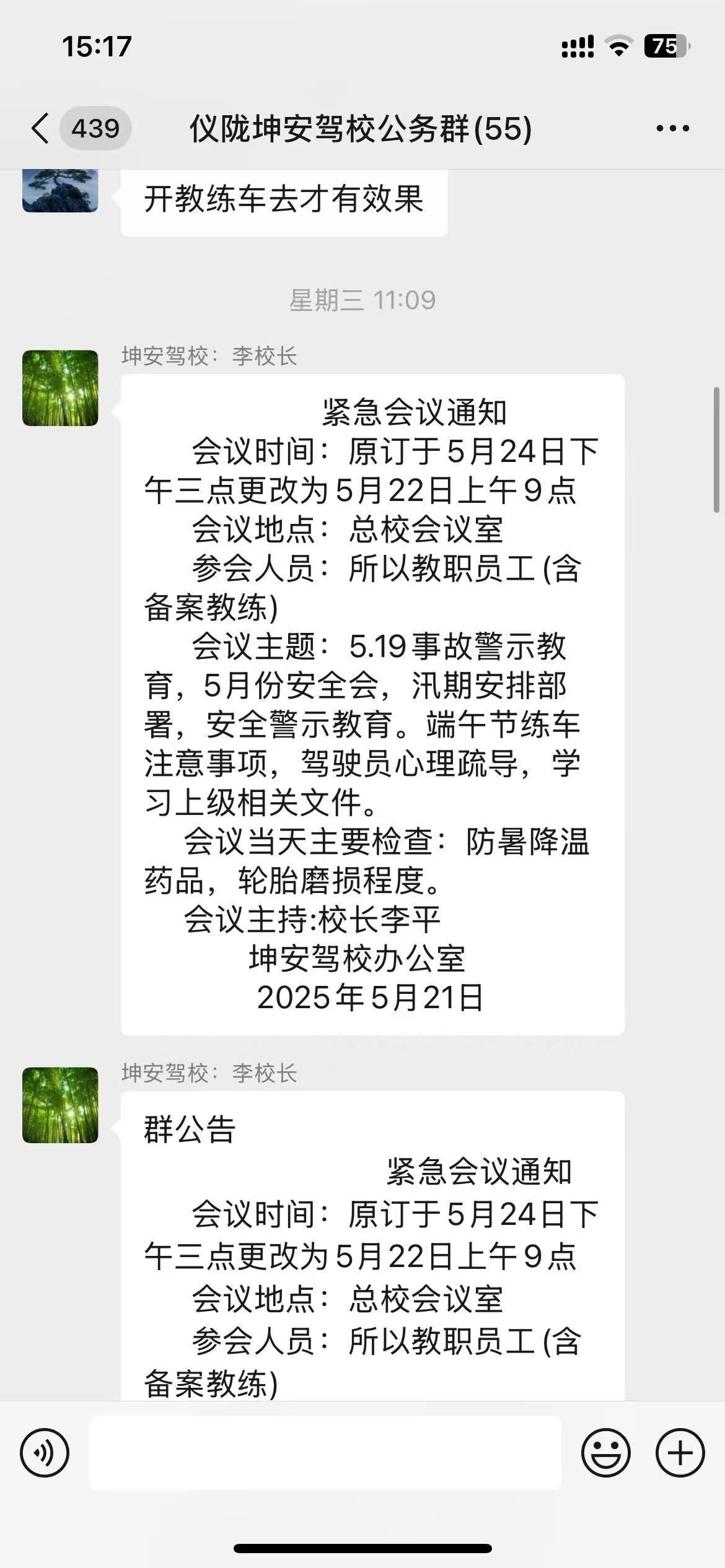Tap the message input field
The width and height of the screenshot is (725, 1568).
coord(325,1453)
